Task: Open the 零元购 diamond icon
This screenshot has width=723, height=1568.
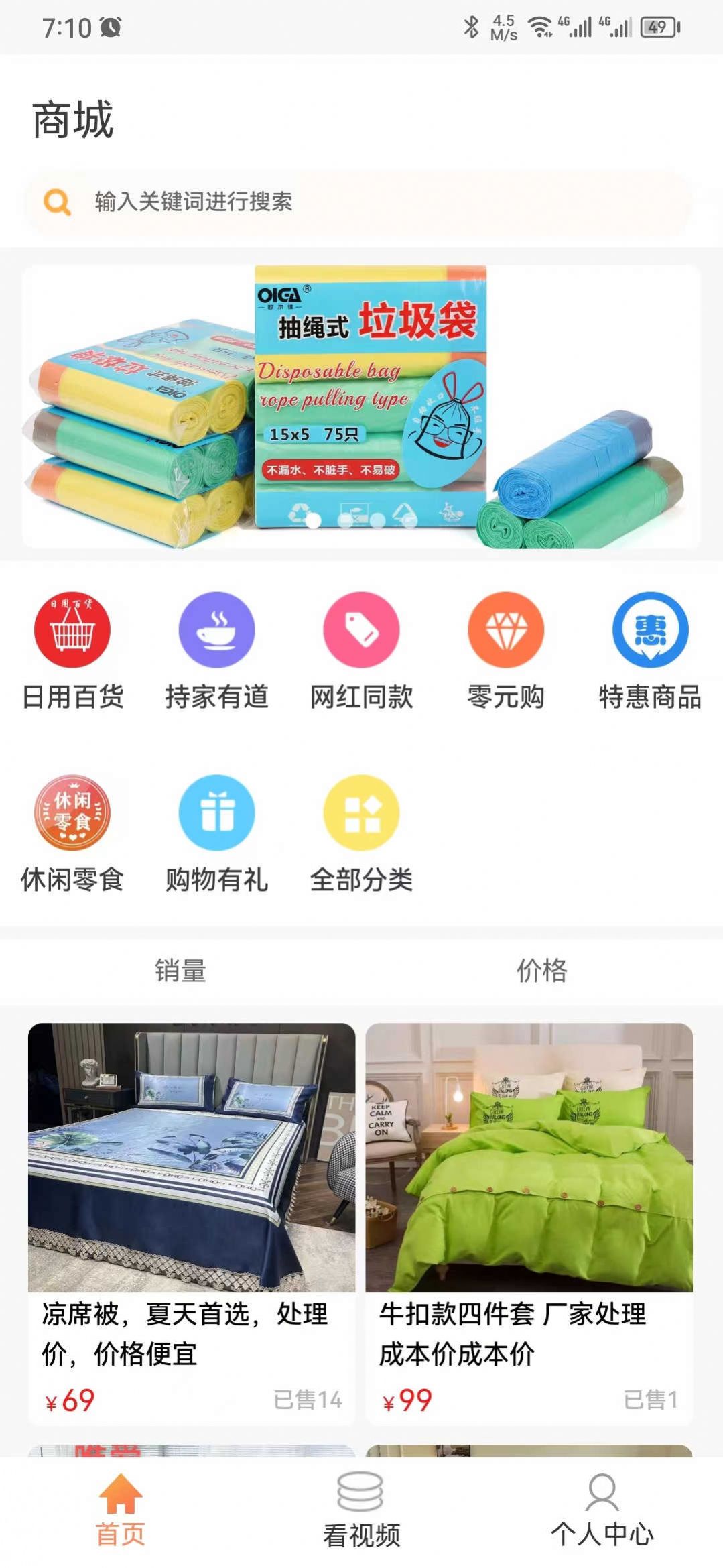Action: [x=506, y=630]
